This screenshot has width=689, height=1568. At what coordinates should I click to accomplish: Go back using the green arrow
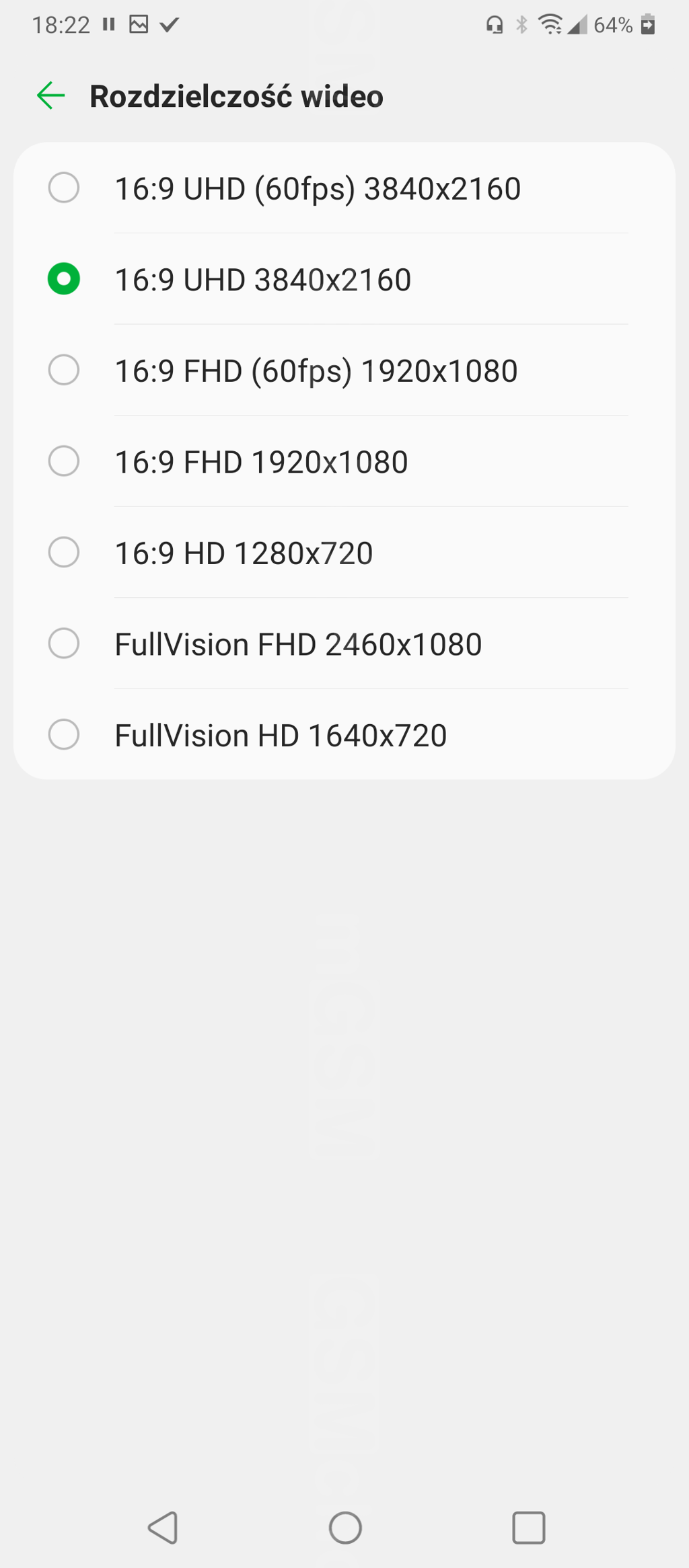[x=50, y=95]
